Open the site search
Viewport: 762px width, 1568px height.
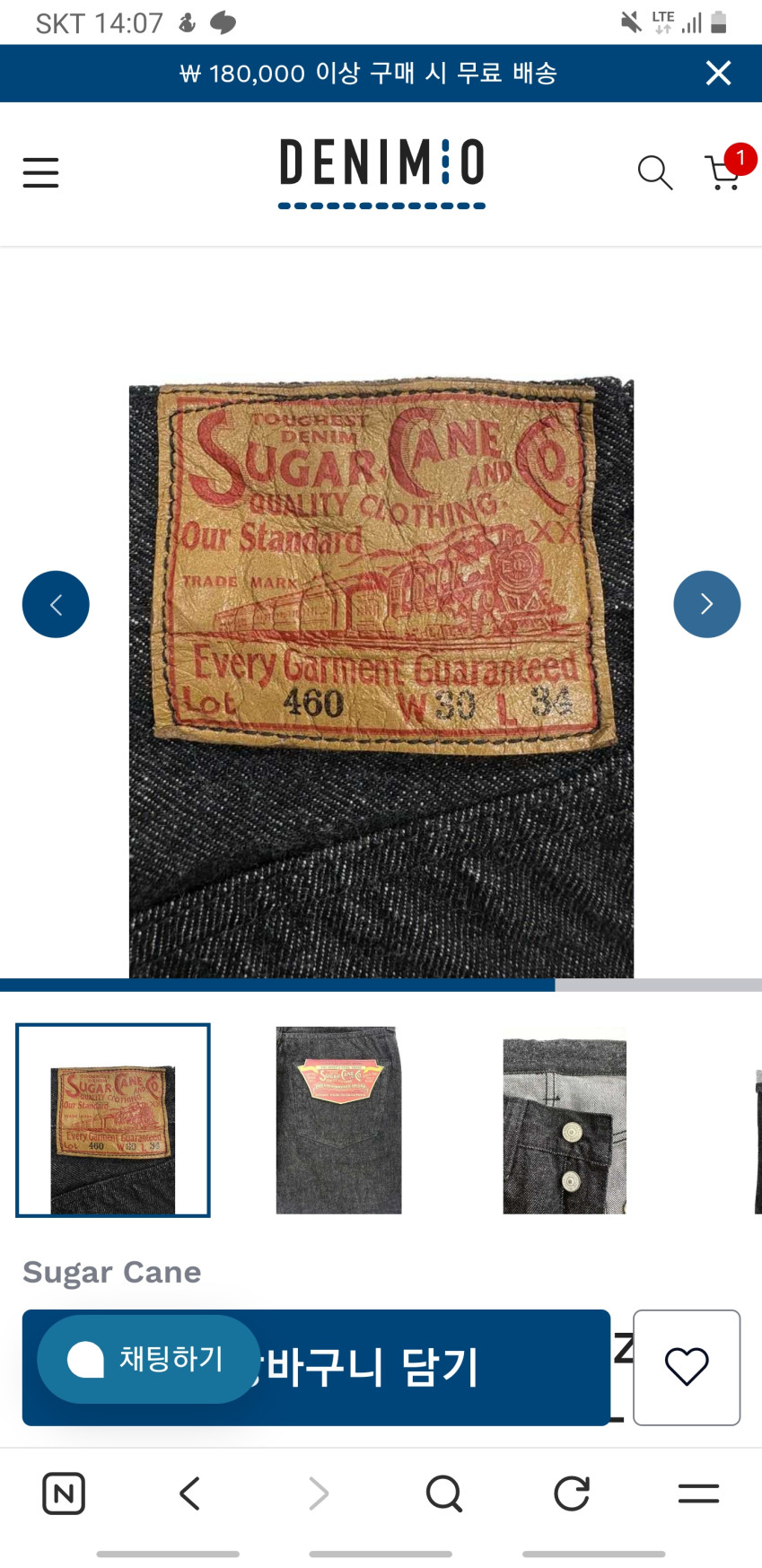(654, 172)
